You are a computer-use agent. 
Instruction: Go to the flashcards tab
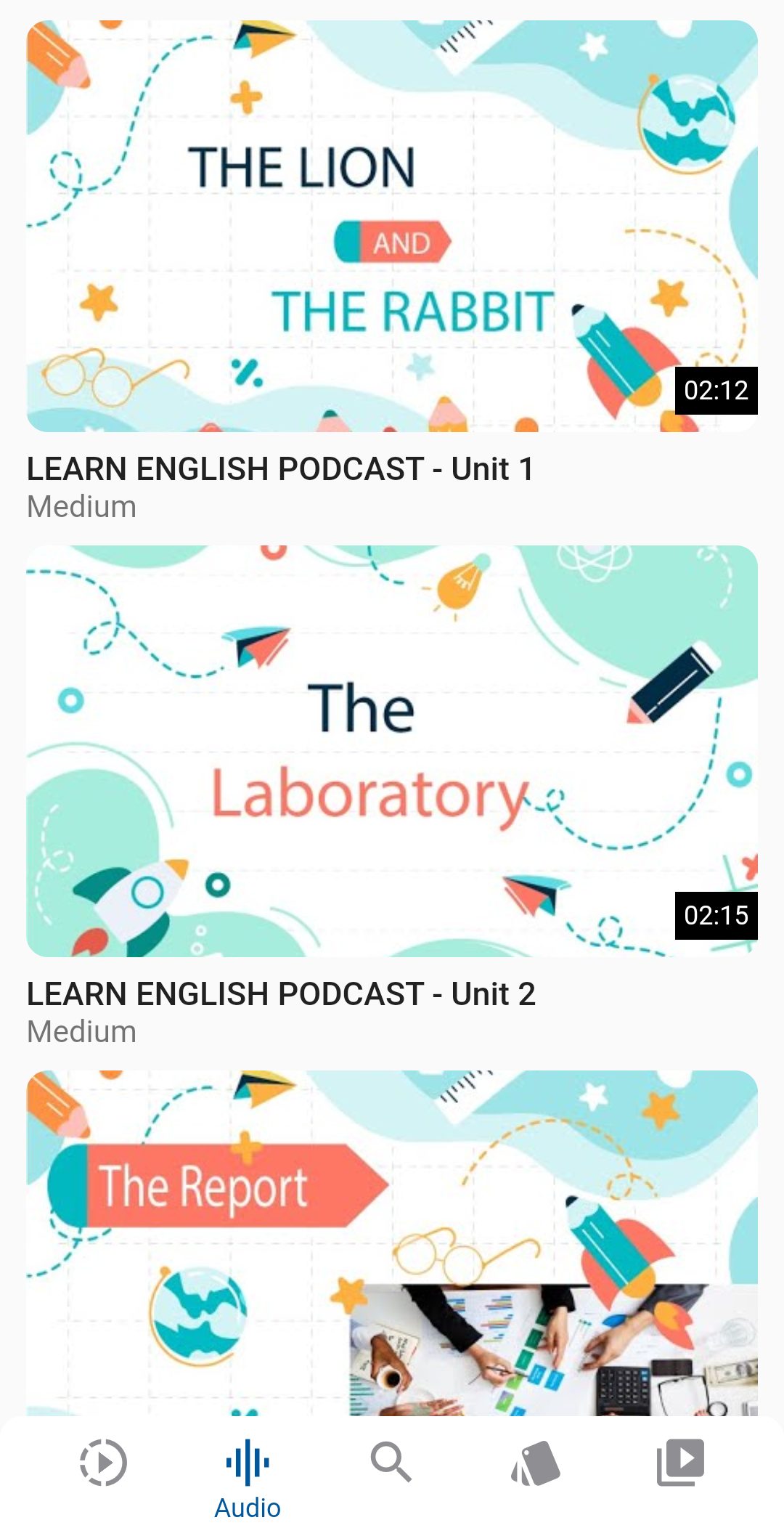(536, 1461)
